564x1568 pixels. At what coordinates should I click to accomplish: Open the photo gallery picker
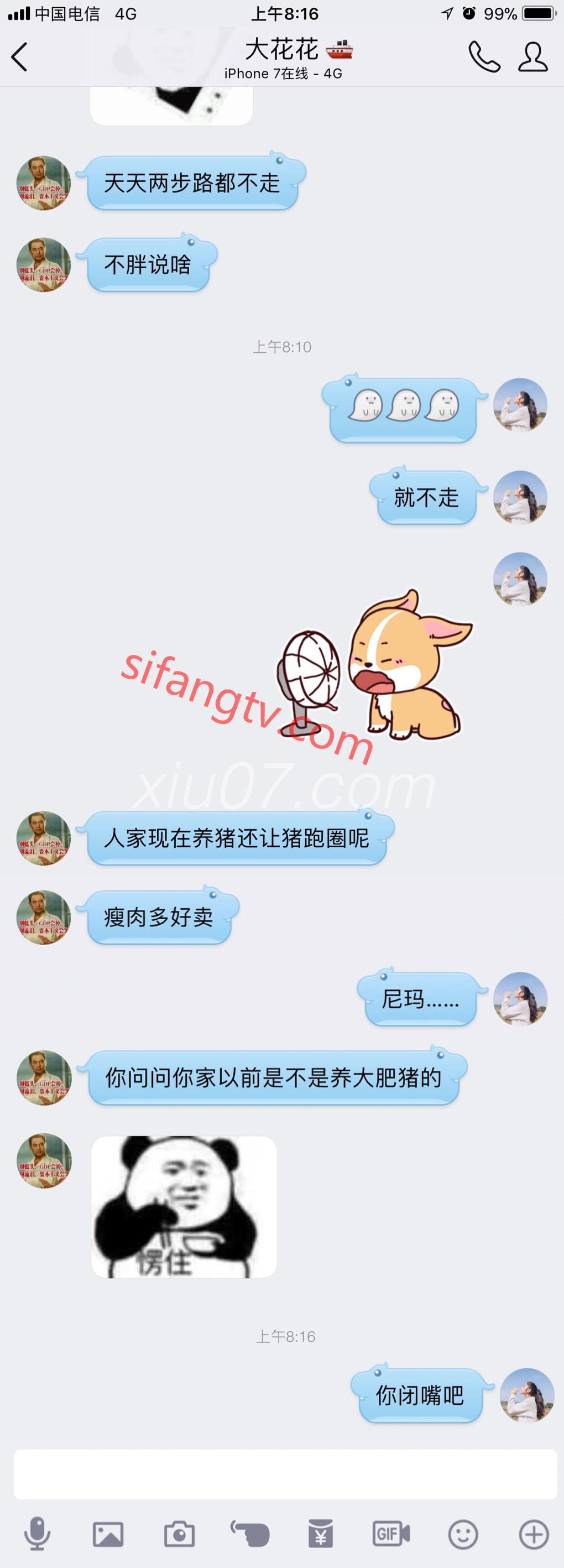(108, 1534)
